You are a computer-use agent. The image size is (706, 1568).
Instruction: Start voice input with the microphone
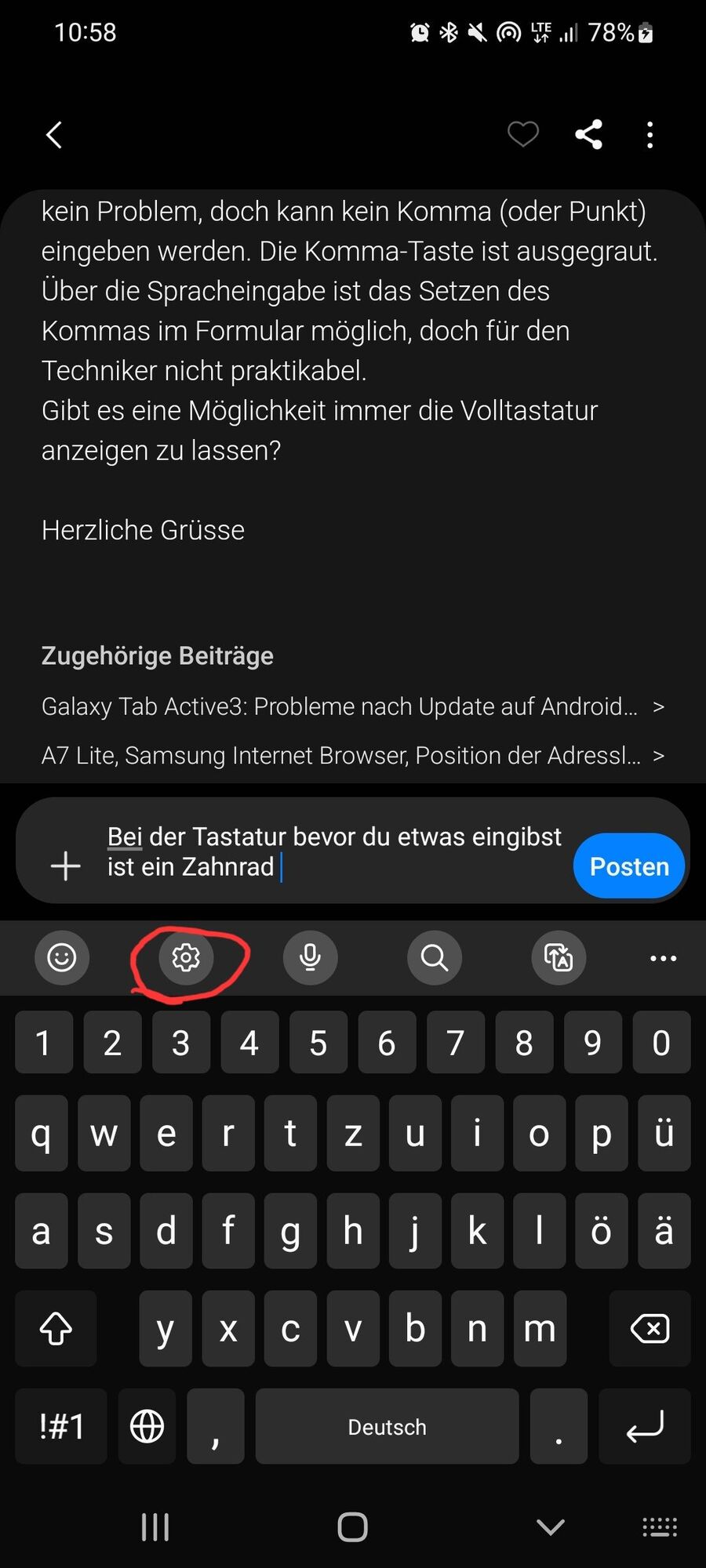coord(310,957)
